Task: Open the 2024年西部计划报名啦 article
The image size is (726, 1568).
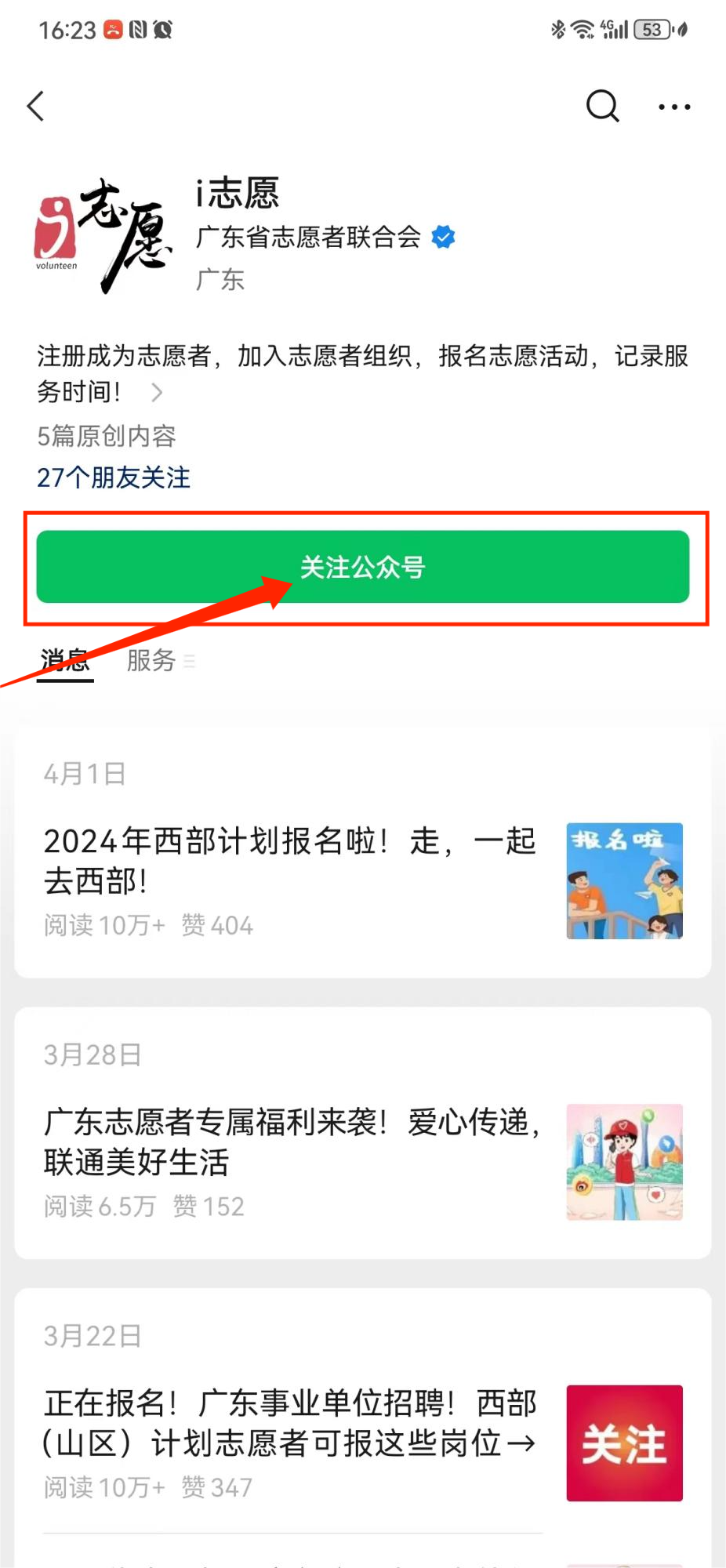Action: [290, 860]
